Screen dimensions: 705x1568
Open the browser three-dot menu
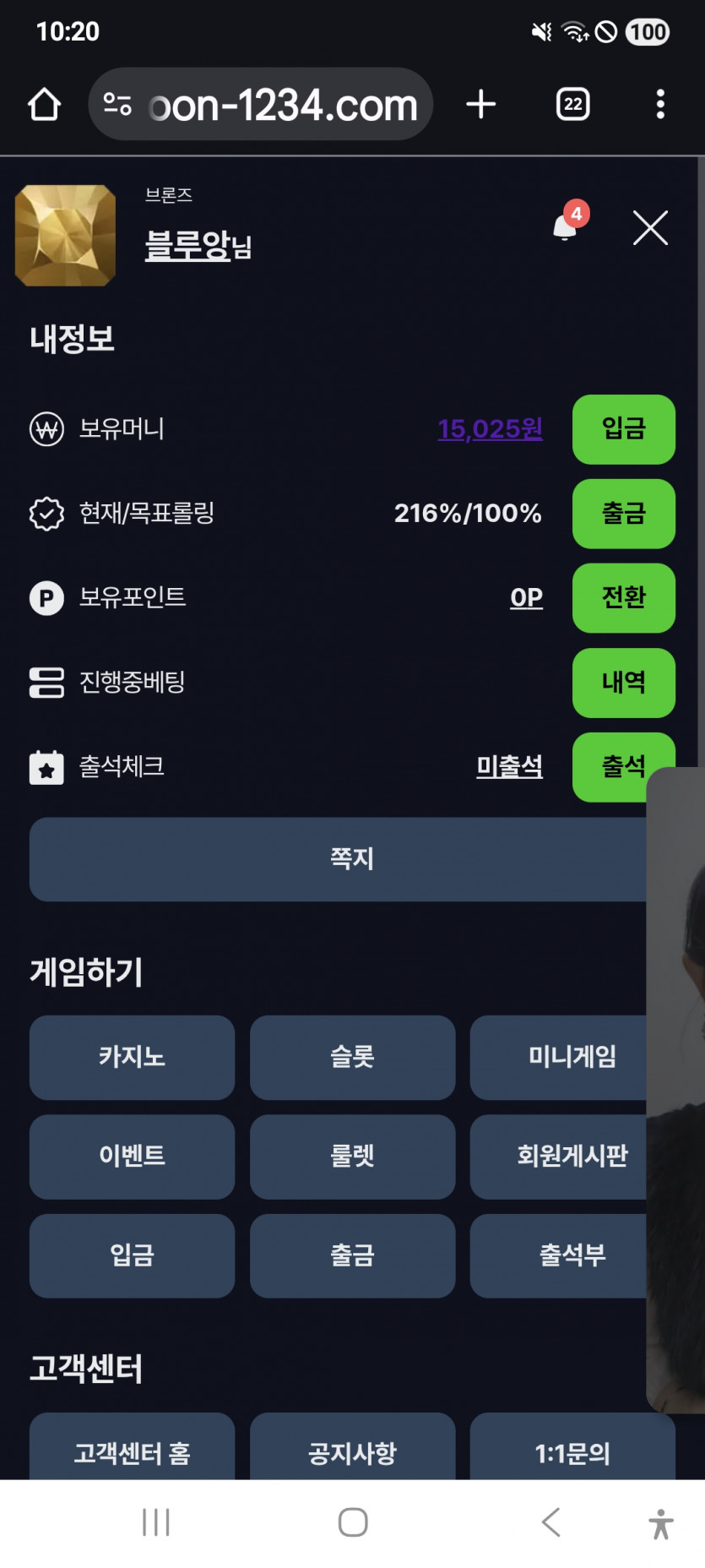[x=659, y=103]
